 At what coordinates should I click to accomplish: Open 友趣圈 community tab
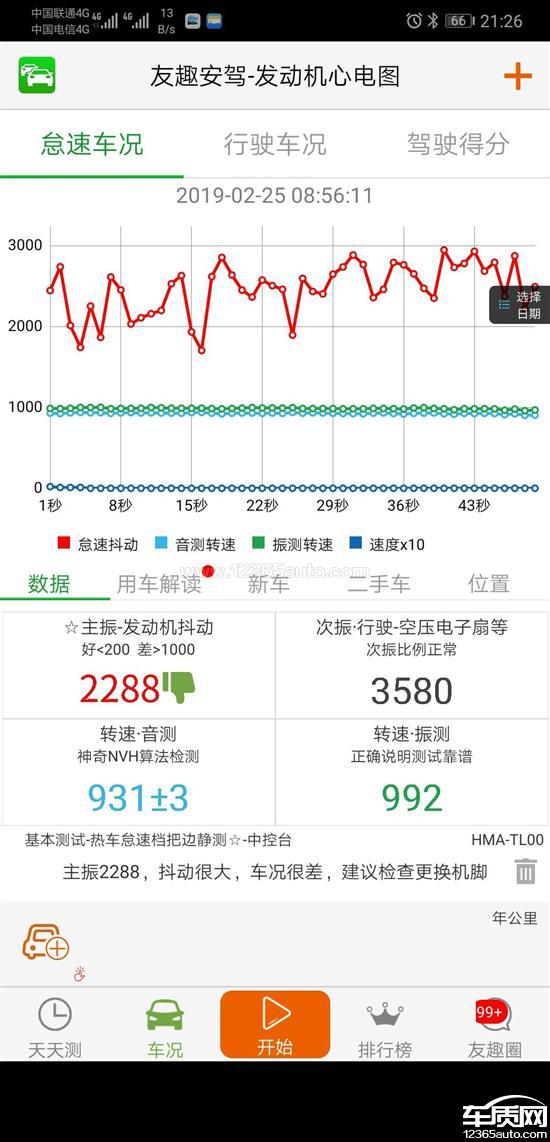(x=495, y=1028)
